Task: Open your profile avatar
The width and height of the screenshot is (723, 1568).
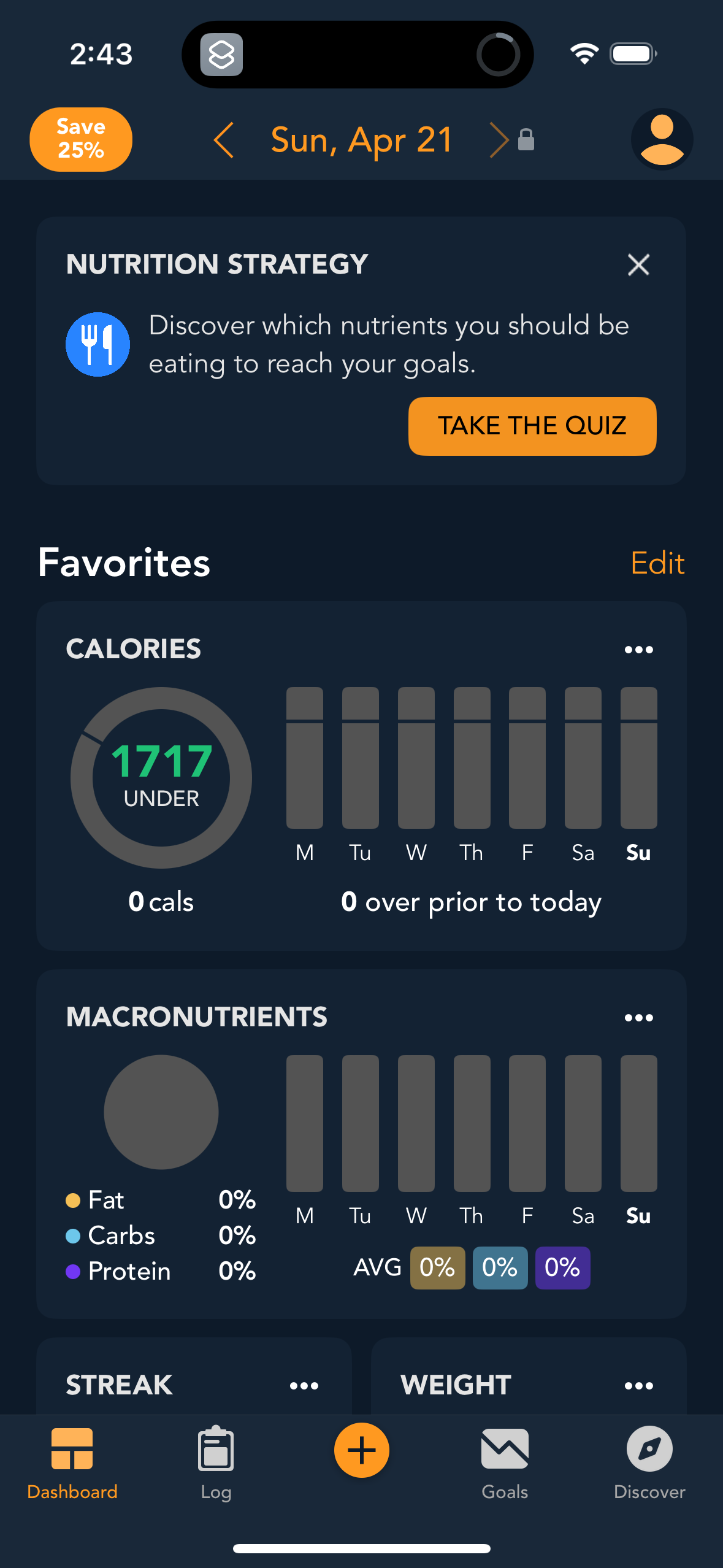Action: pyautogui.click(x=662, y=139)
